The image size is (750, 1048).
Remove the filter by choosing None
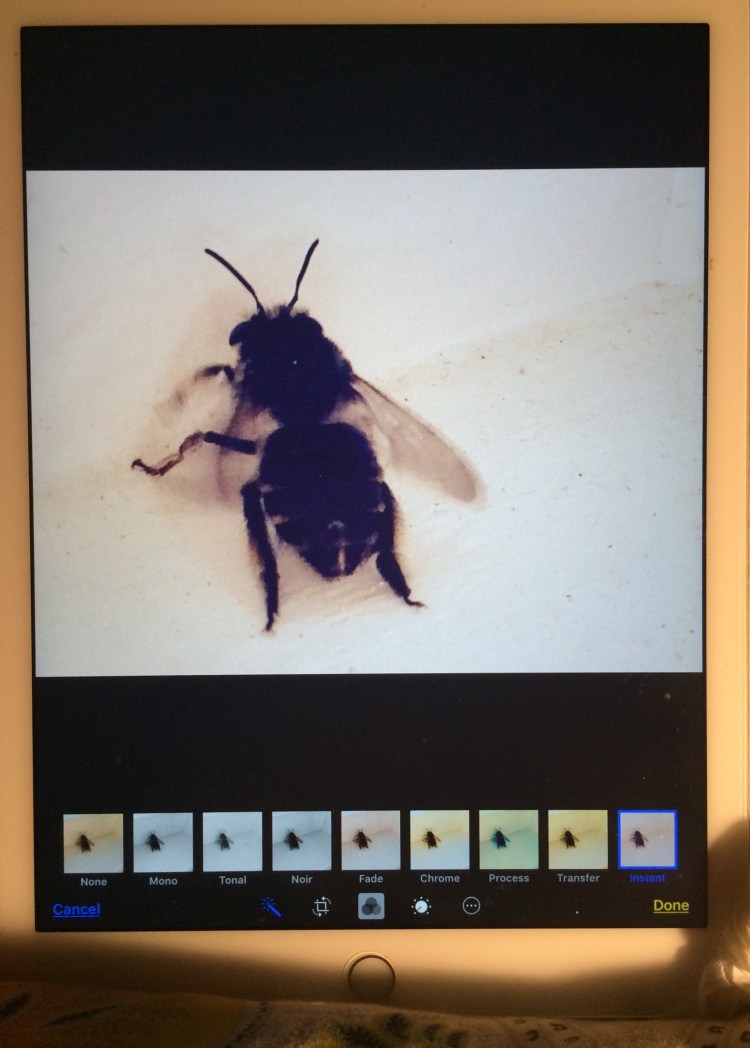click(93, 842)
